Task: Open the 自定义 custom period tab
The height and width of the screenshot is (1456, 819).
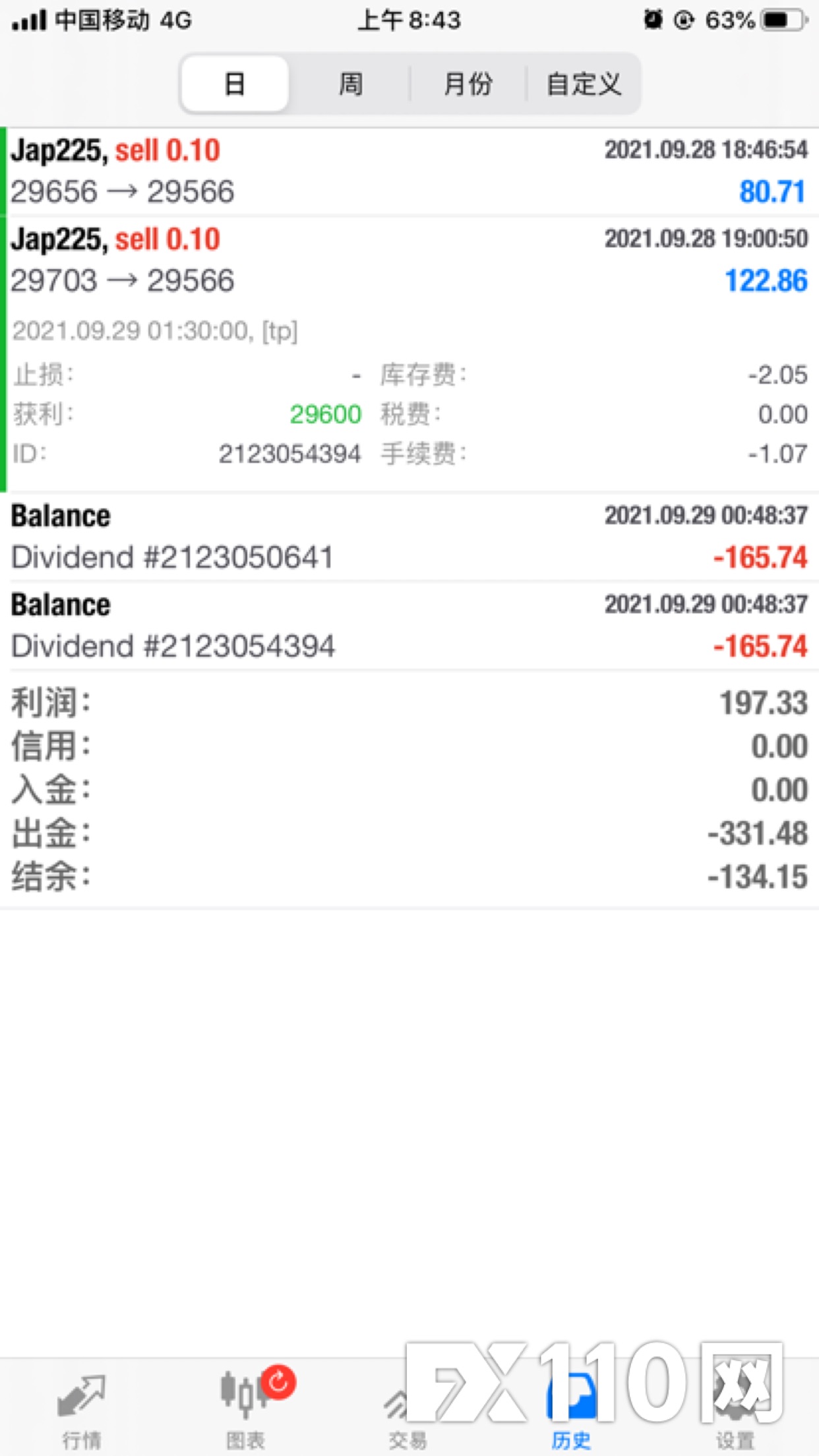Action: (x=584, y=84)
